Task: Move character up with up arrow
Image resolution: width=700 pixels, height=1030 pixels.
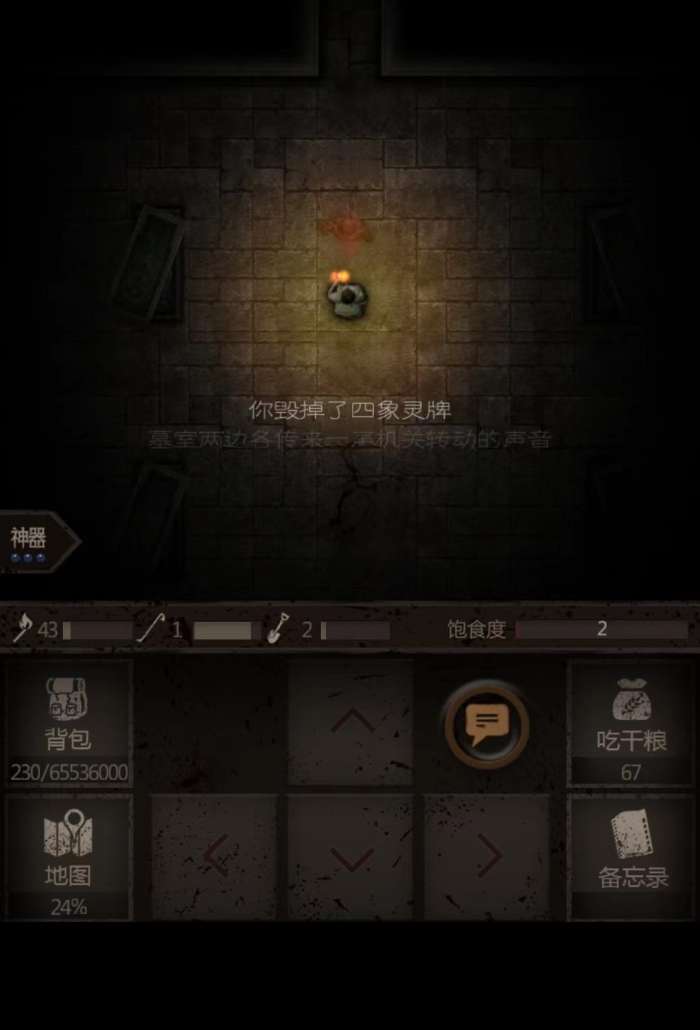Action: [x=351, y=721]
